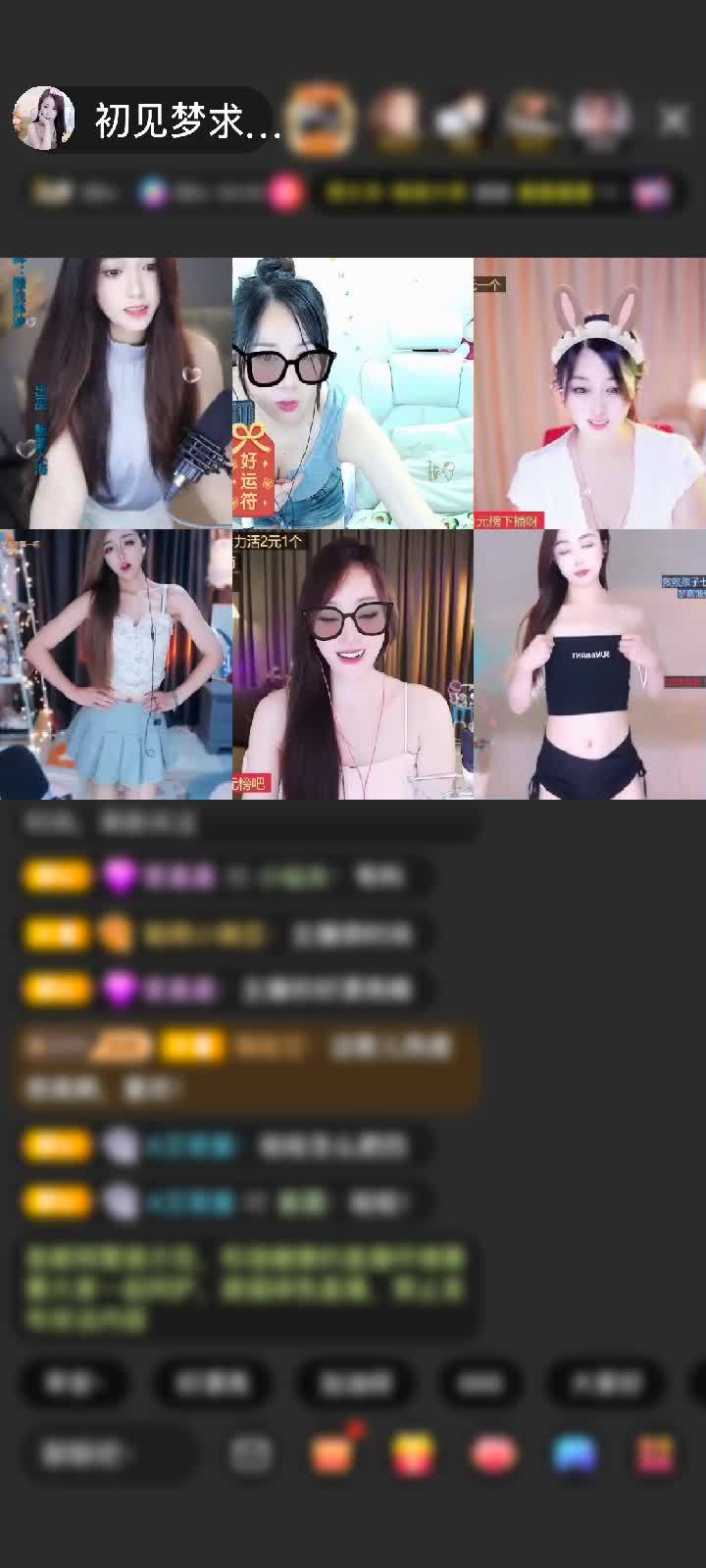Screen dimensions: 706x1568
Task: Open the blurred chat input field
Action: coord(106,1453)
